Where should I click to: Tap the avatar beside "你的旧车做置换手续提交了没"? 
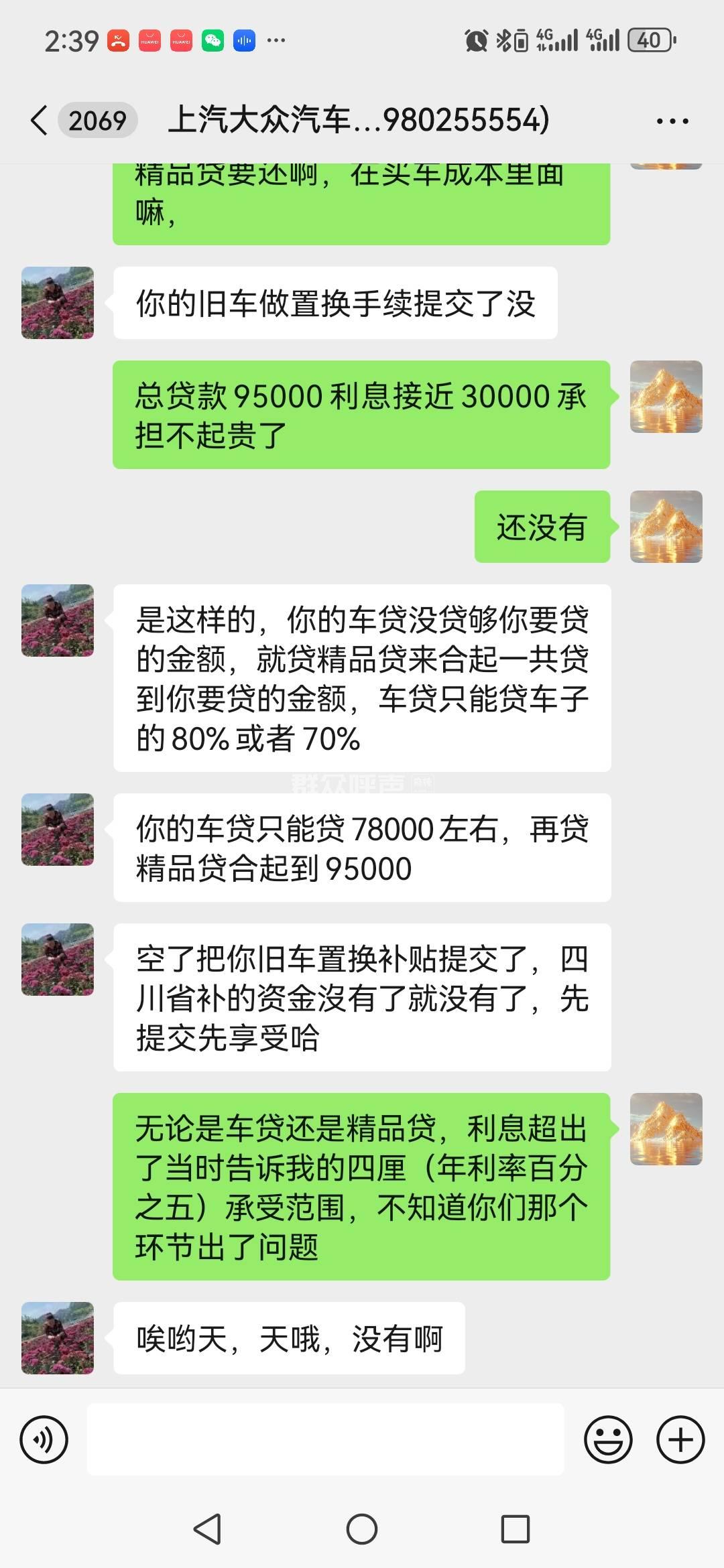click(x=58, y=303)
